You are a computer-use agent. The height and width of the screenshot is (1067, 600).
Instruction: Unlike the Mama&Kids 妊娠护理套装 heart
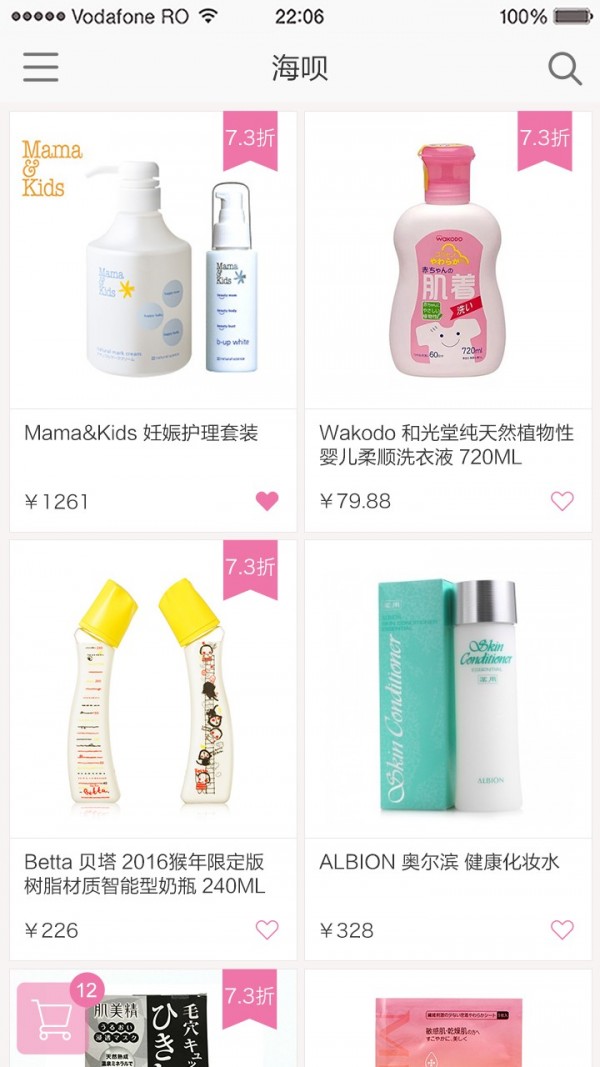pyautogui.click(x=267, y=501)
